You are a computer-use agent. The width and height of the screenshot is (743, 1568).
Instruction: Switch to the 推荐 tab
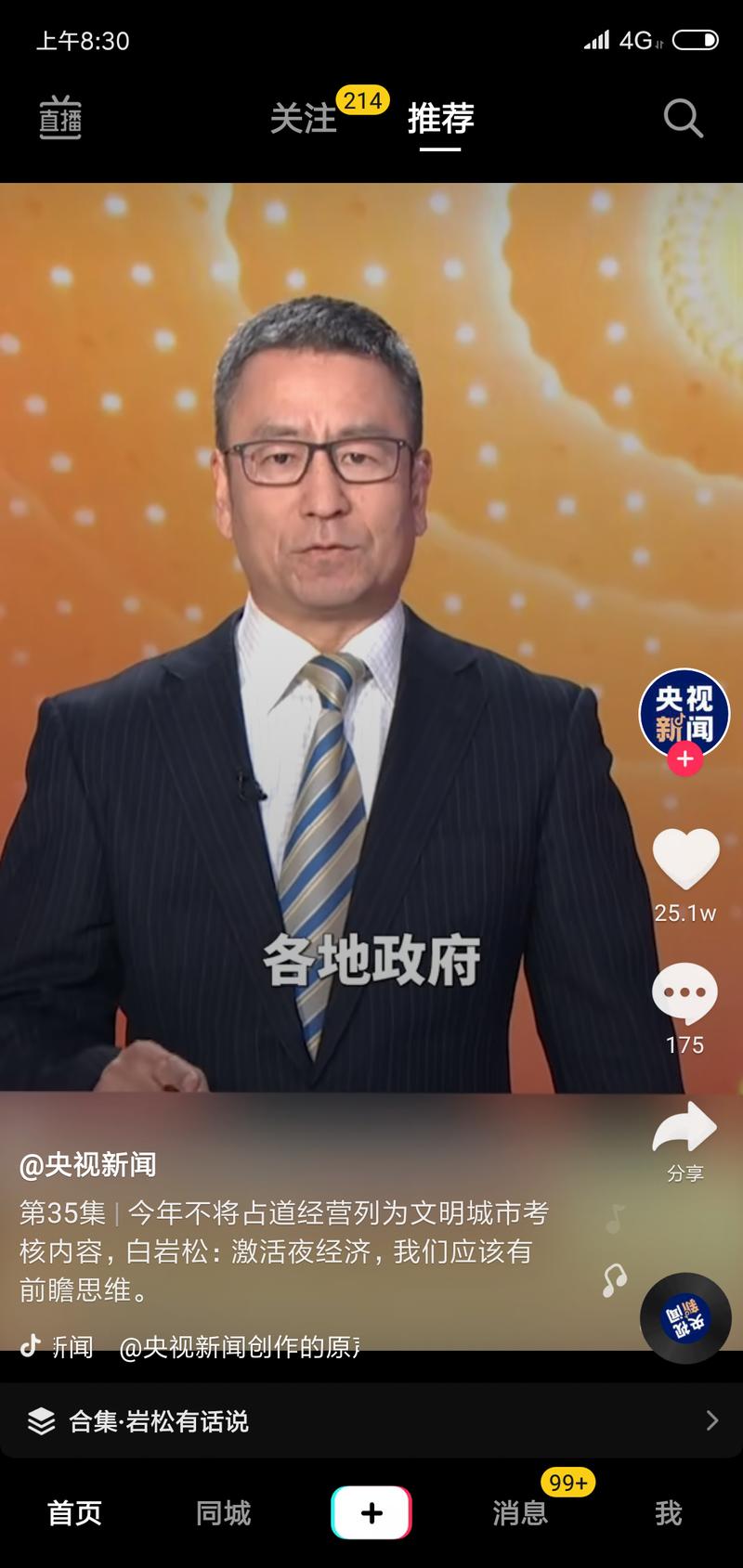point(438,120)
